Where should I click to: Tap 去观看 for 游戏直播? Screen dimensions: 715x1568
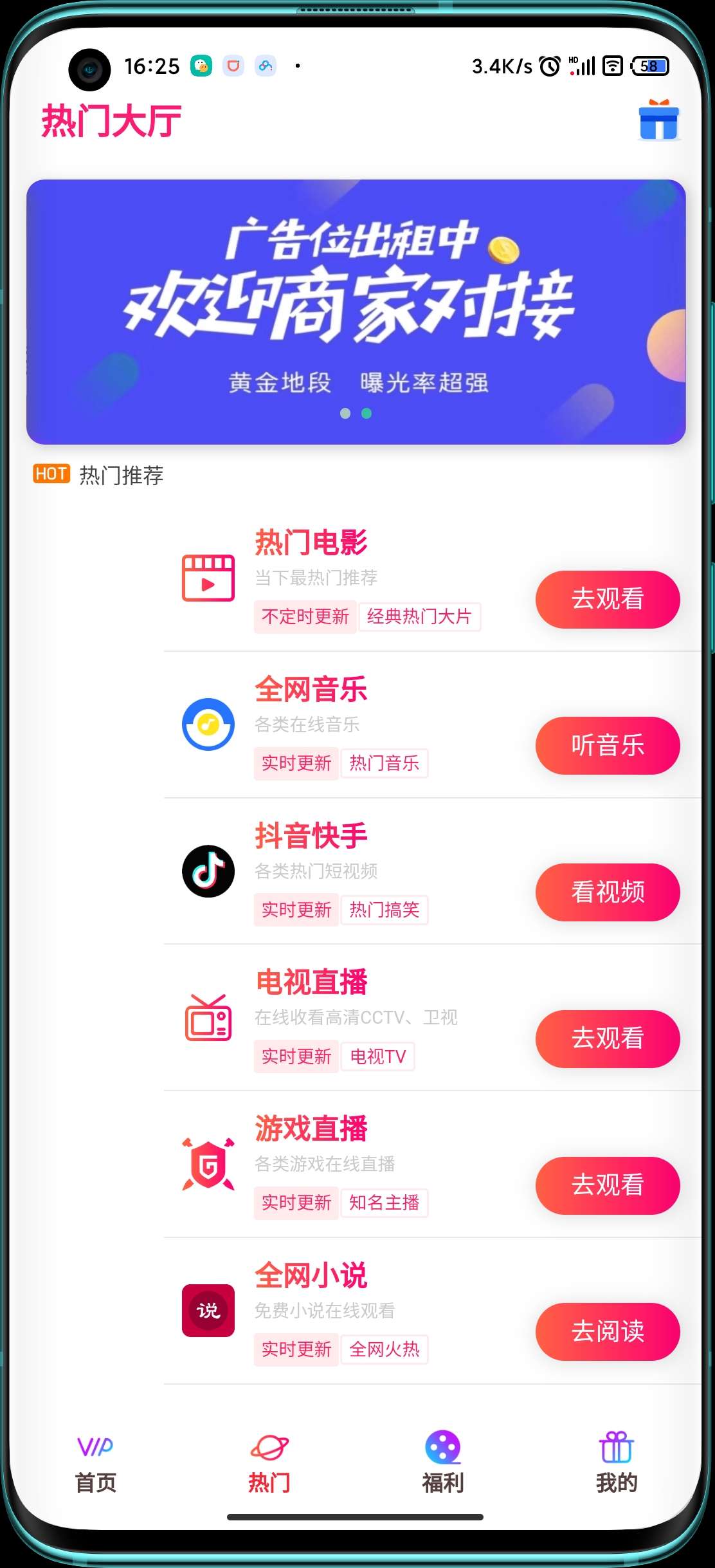(608, 1185)
